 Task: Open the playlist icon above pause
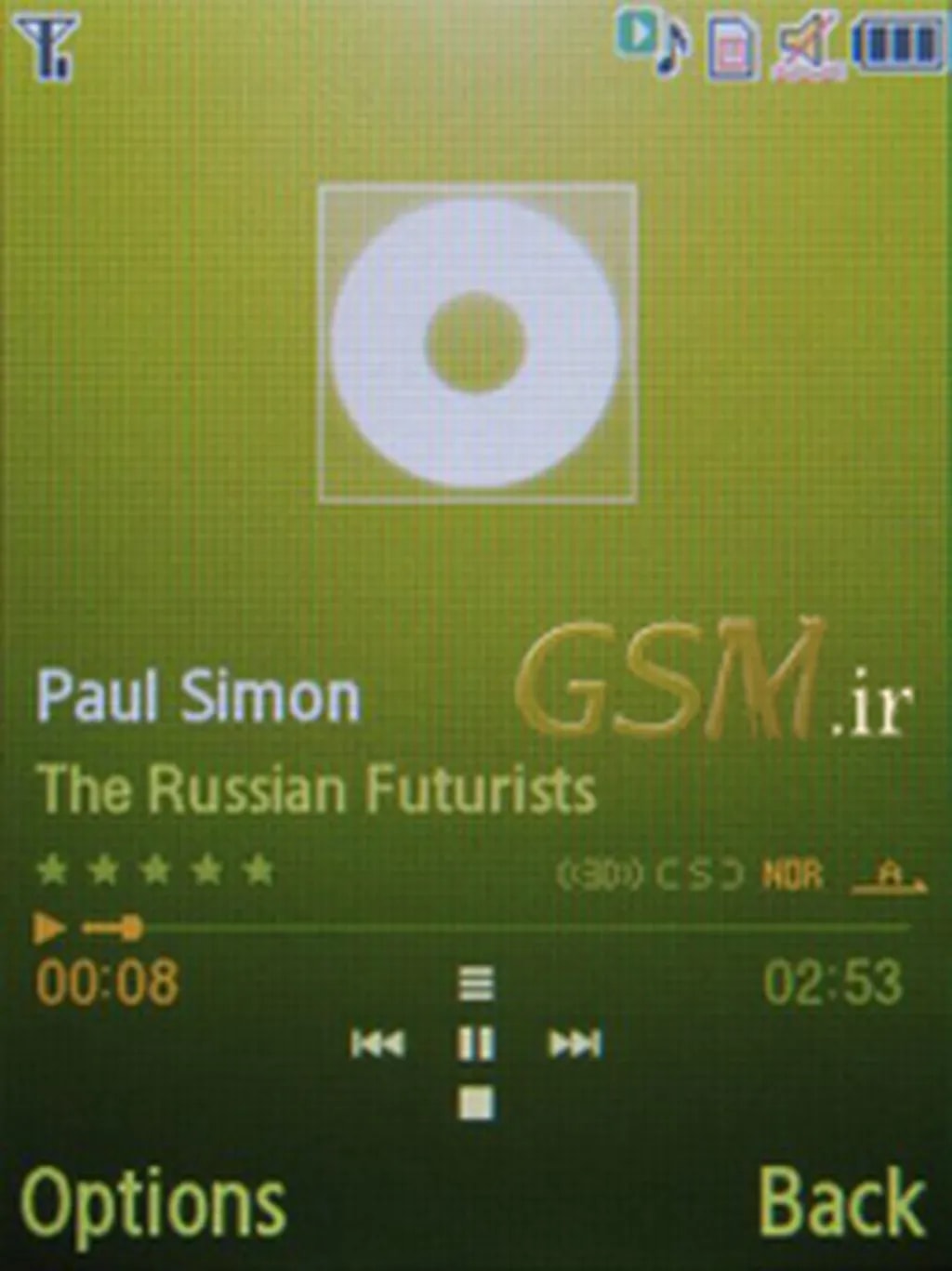(x=476, y=984)
